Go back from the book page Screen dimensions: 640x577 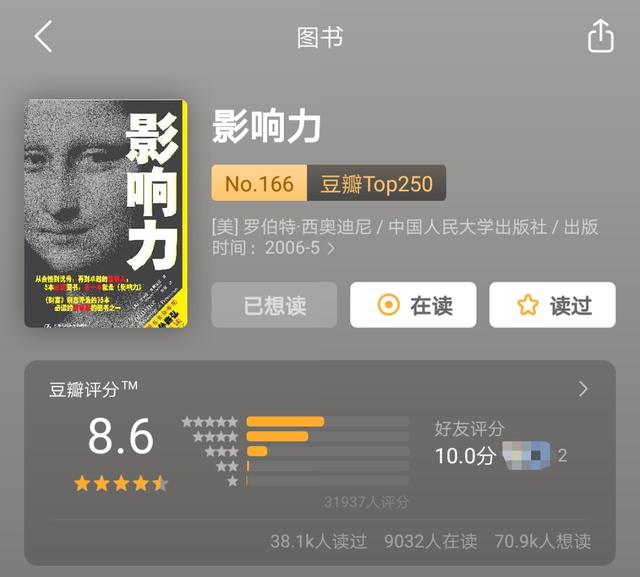point(43,37)
